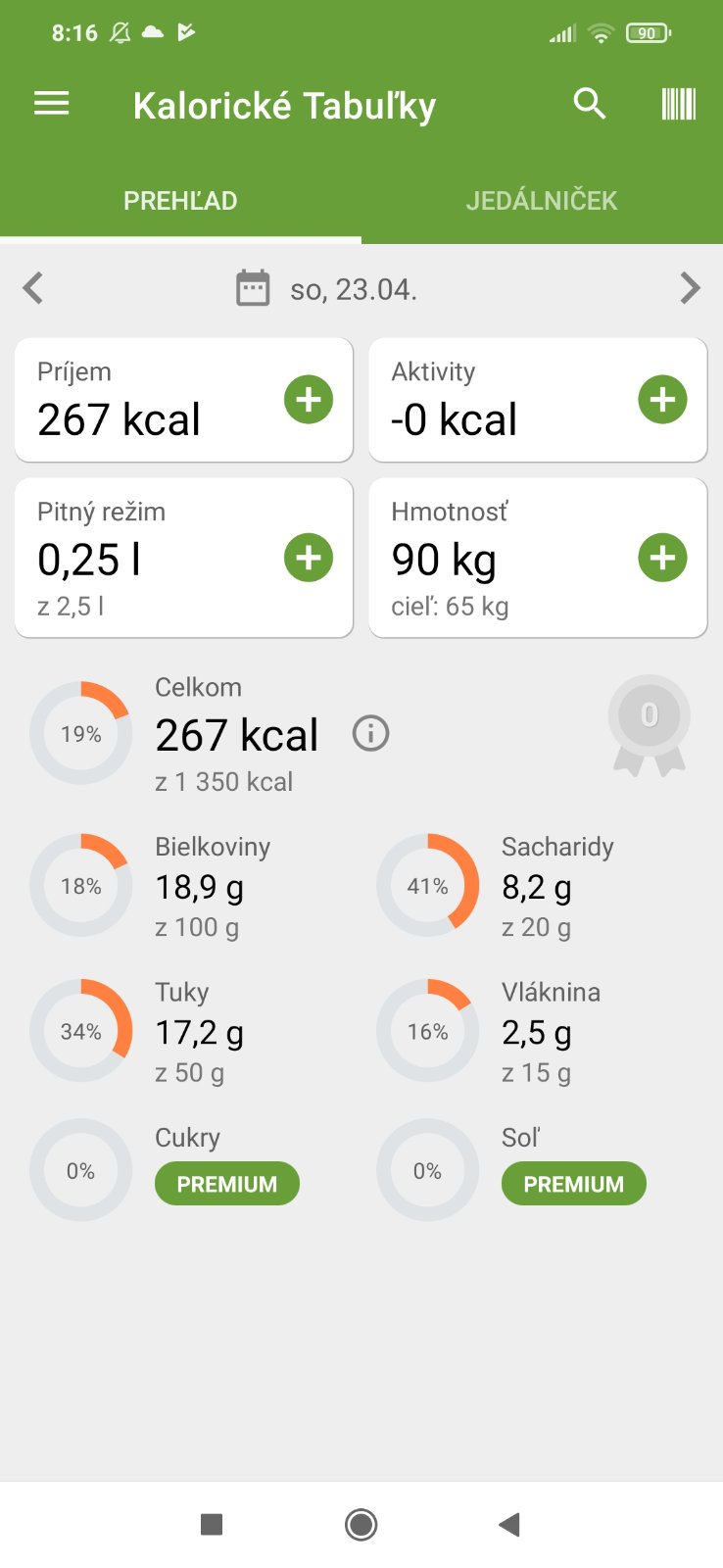Unlock Cukry with the Premium button
The height and width of the screenshot is (1568, 723).
click(227, 1184)
